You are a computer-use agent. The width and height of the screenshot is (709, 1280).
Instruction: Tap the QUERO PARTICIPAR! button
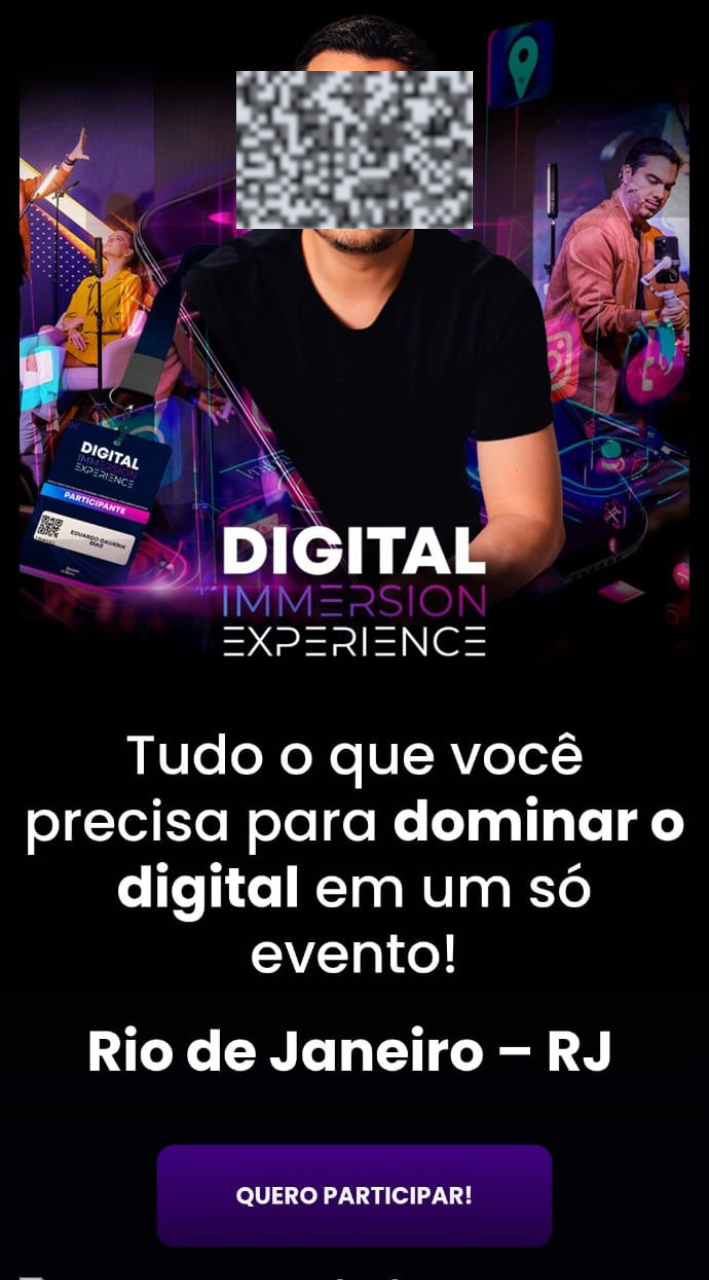[354, 1195]
